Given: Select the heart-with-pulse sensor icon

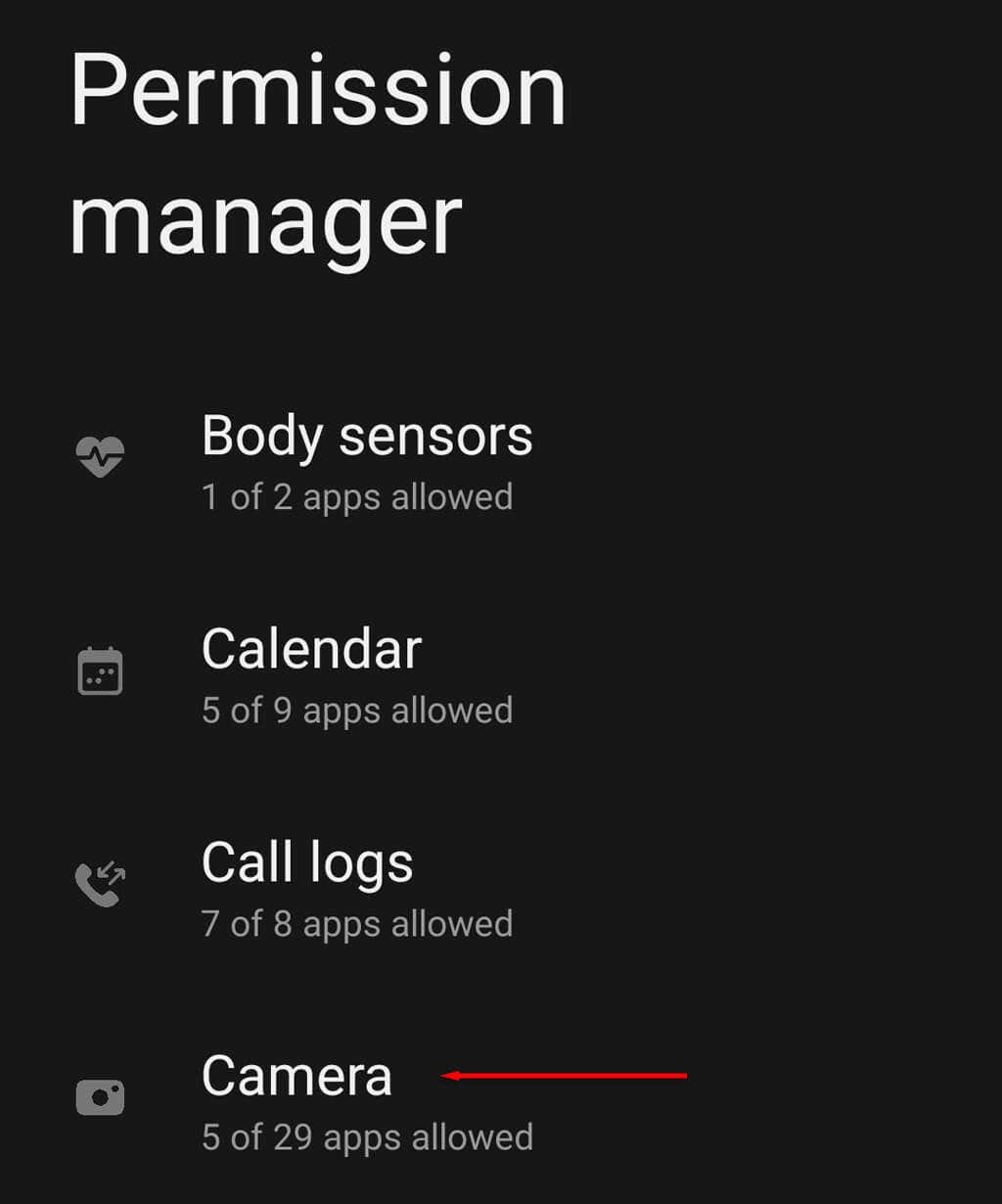Looking at the screenshot, I should (99, 456).
